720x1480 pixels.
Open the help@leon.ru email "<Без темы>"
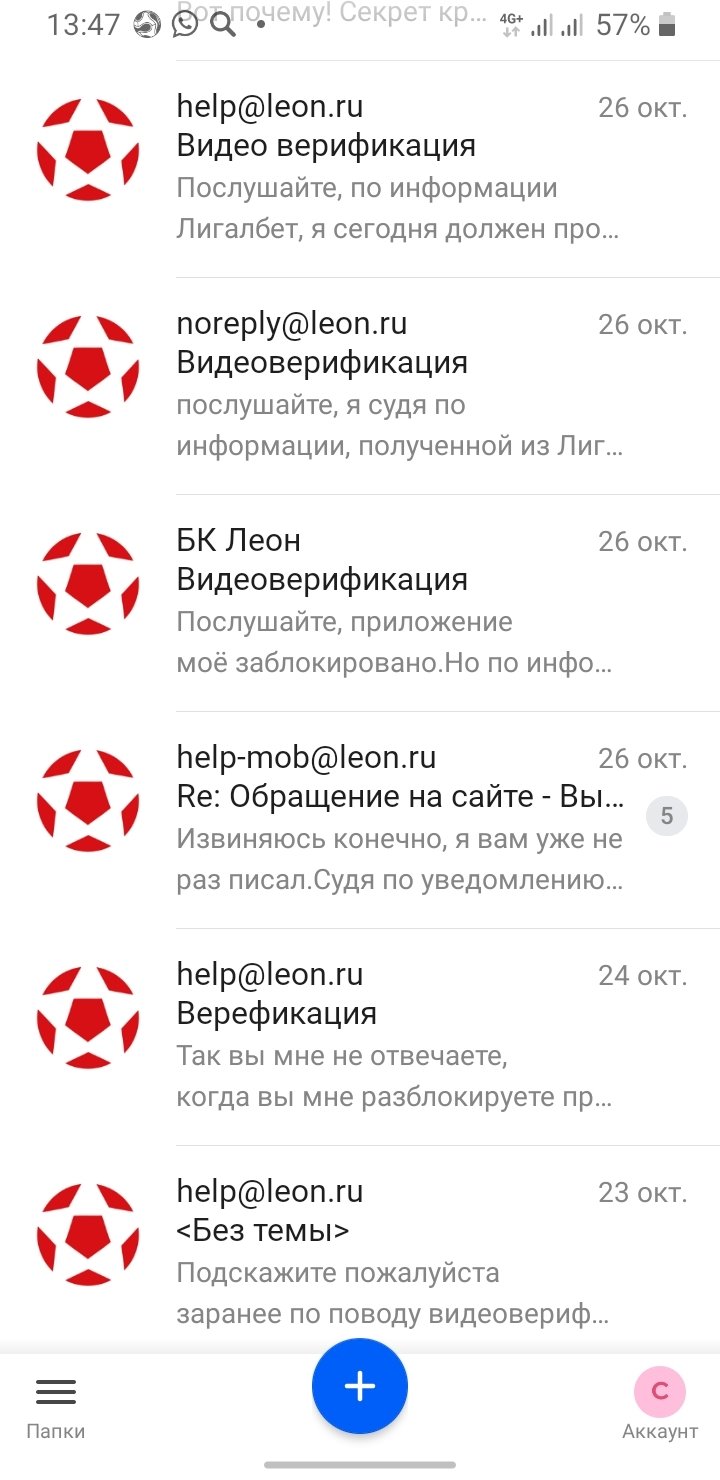[400, 1253]
